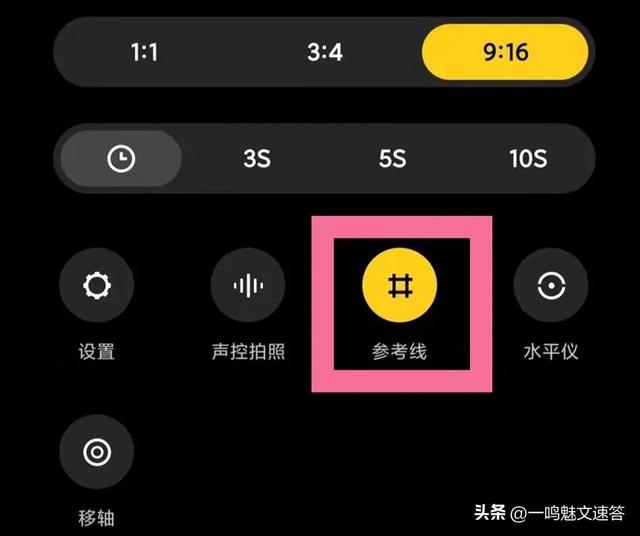Select the 1:1 aspect ratio
Image resolution: width=640 pixels, height=536 pixels.
pyautogui.click(x=144, y=52)
